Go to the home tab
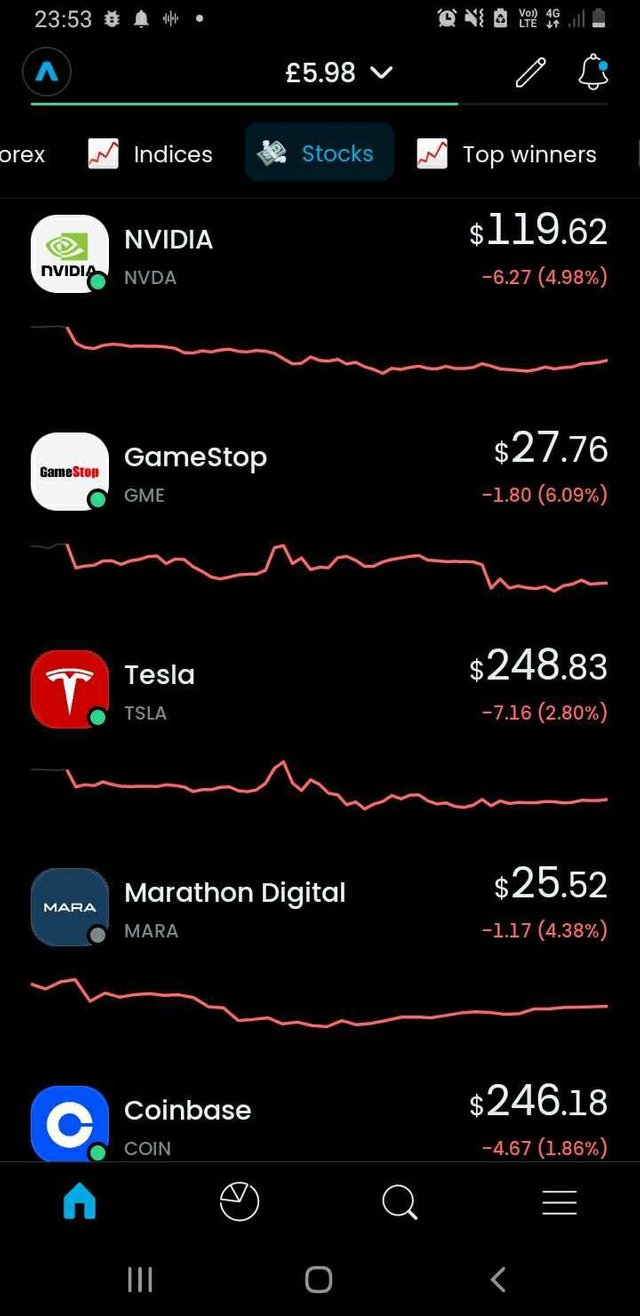Image resolution: width=640 pixels, height=1316 pixels. [x=80, y=1202]
